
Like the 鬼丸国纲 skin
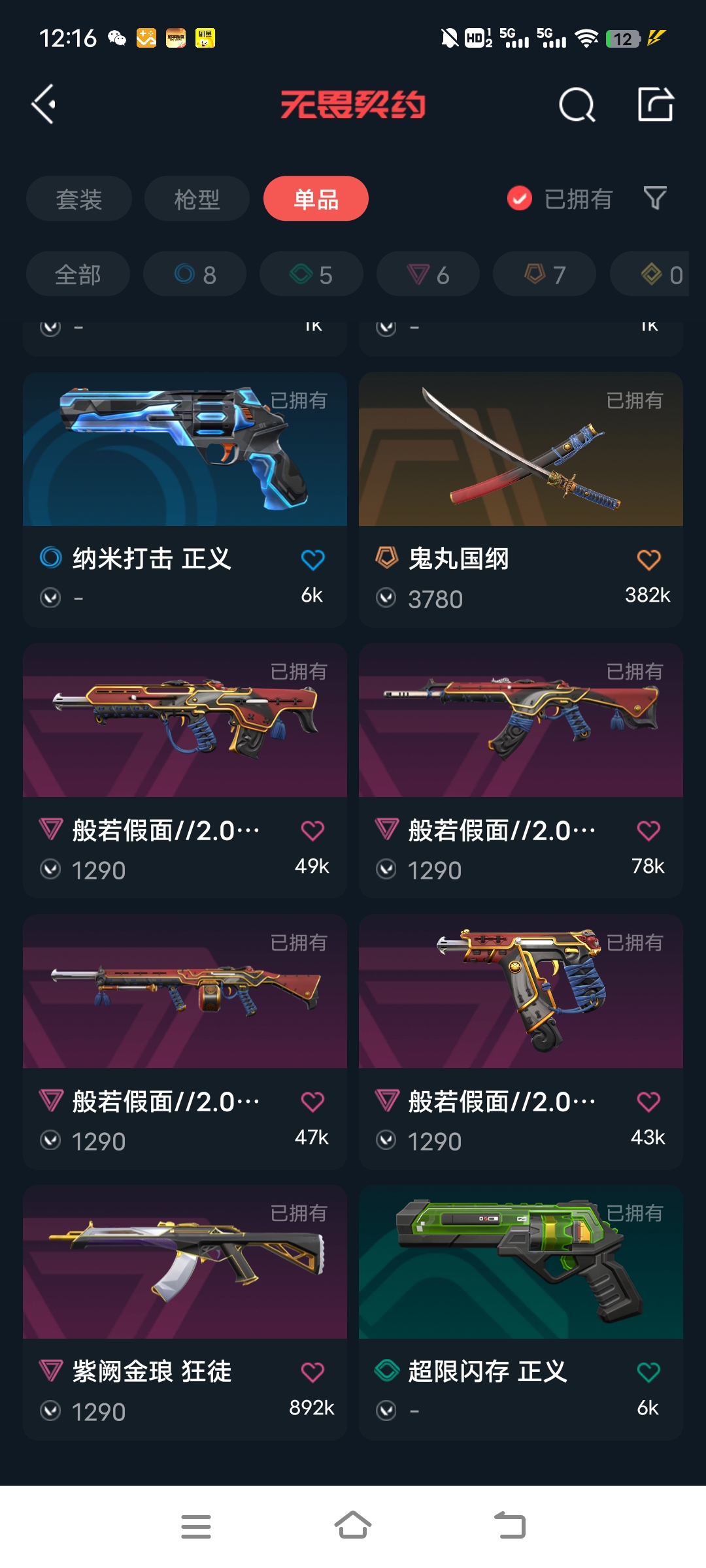coord(648,559)
